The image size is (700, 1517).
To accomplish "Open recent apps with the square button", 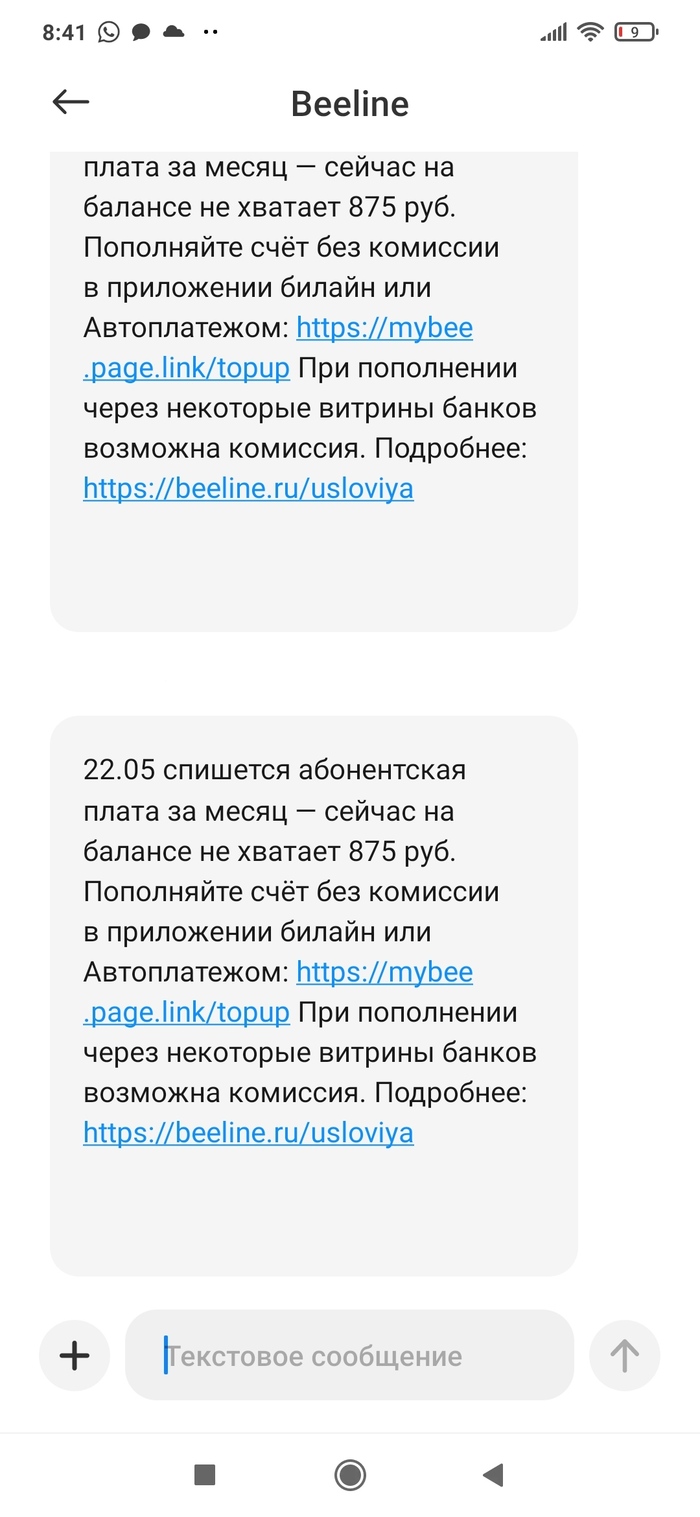I will click(205, 1474).
